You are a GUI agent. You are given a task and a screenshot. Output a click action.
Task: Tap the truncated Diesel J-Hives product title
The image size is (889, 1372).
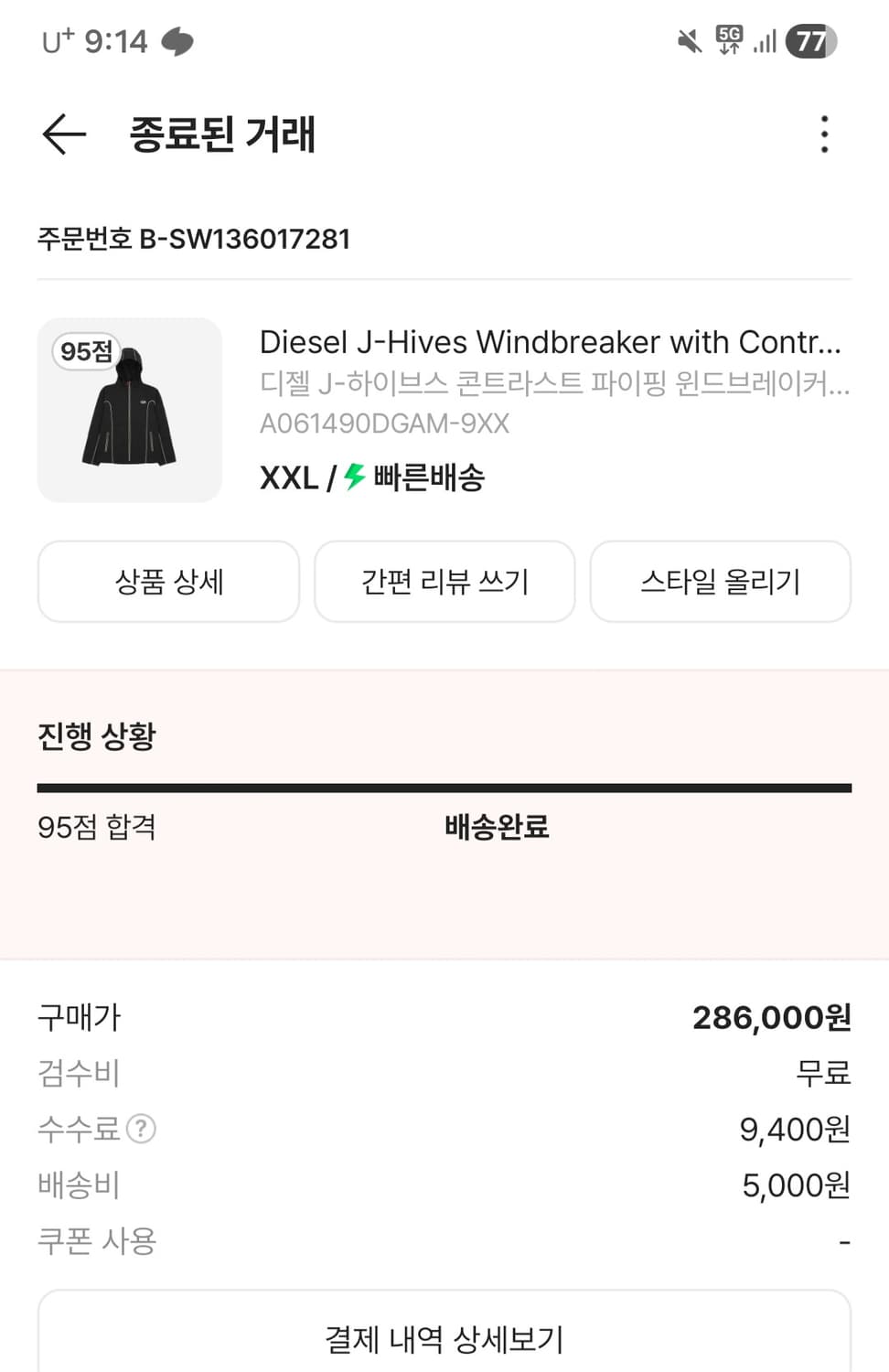(x=555, y=342)
